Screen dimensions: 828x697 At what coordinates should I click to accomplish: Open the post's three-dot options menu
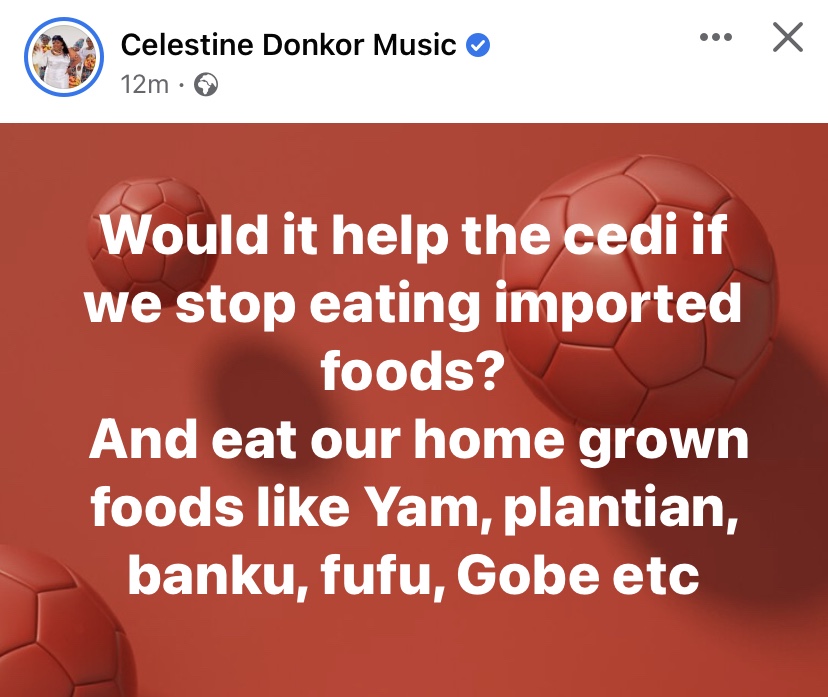pyautogui.click(x=716, y=39)
